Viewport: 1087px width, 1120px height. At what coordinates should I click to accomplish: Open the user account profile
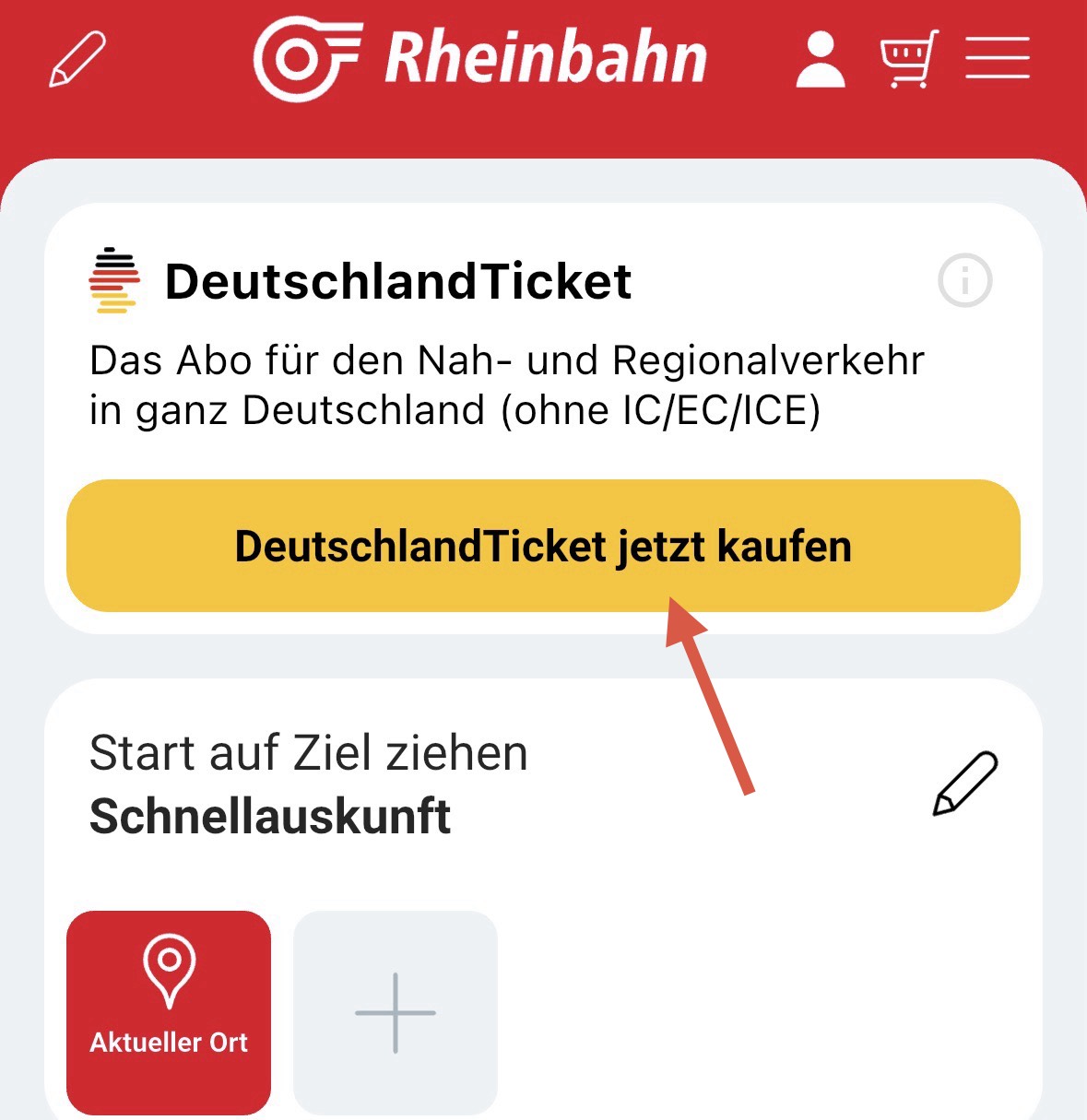(820, 60)
